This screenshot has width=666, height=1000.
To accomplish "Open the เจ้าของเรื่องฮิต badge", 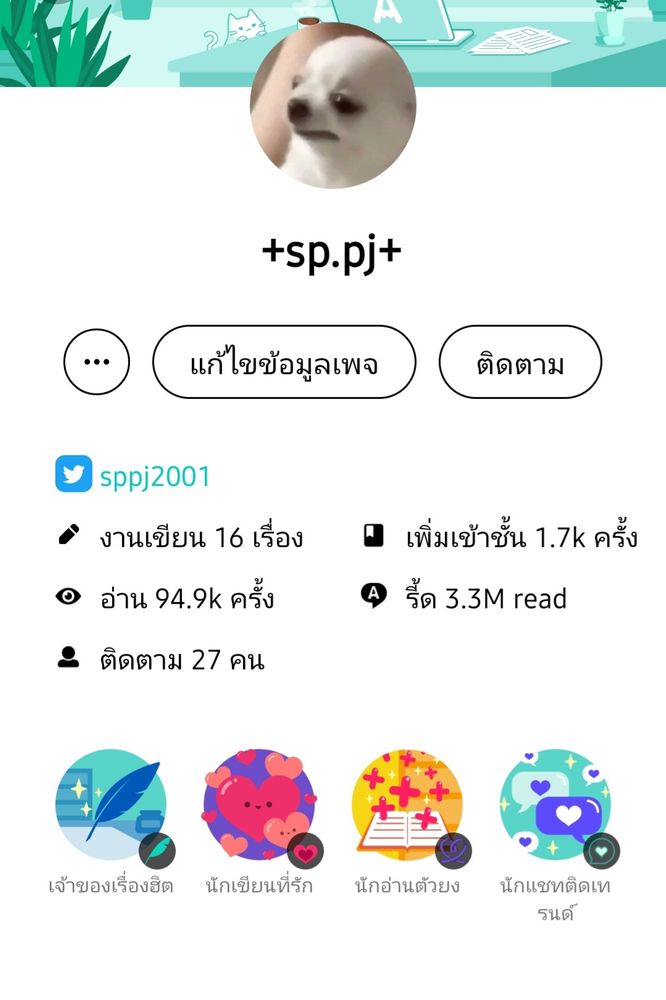I will pos(111,806).
